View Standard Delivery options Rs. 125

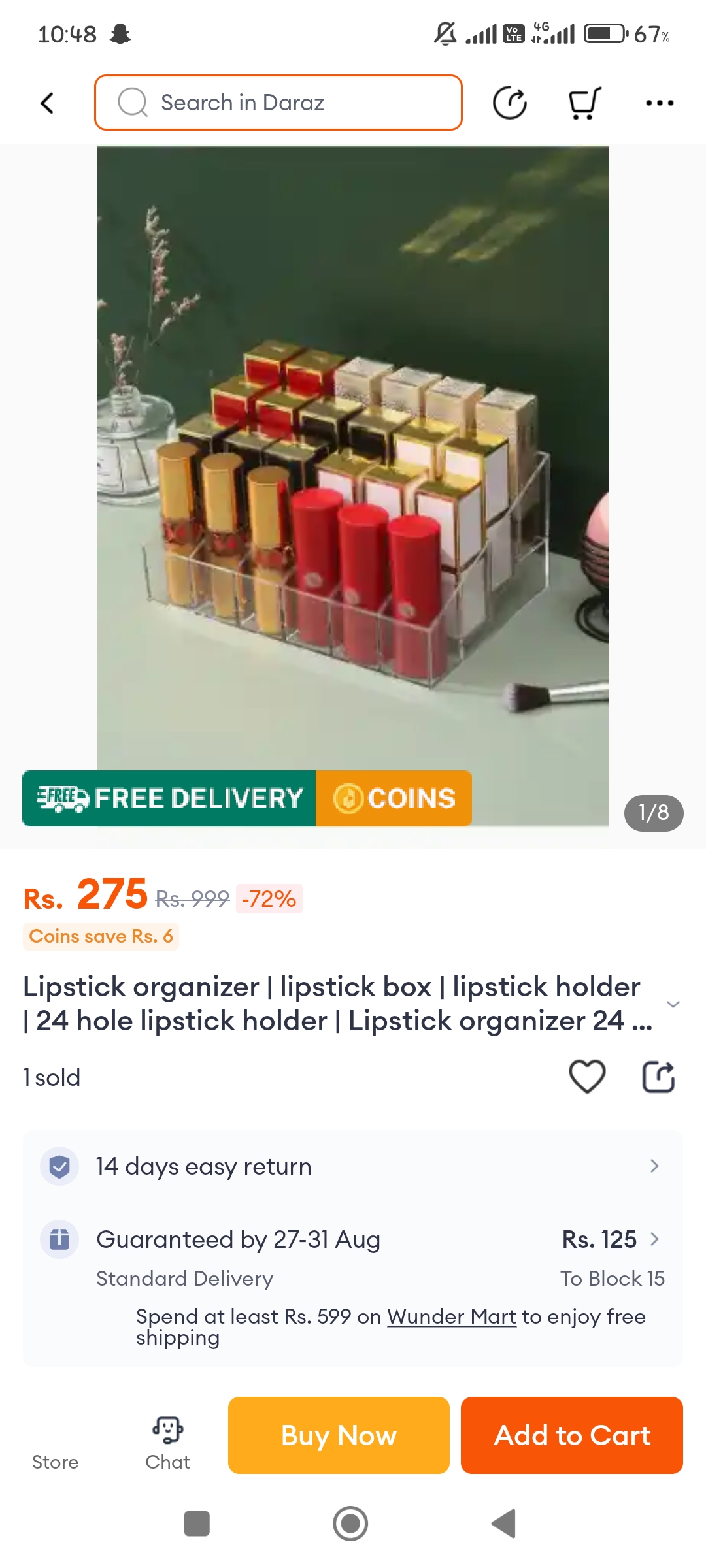(x=611, y=1239)
